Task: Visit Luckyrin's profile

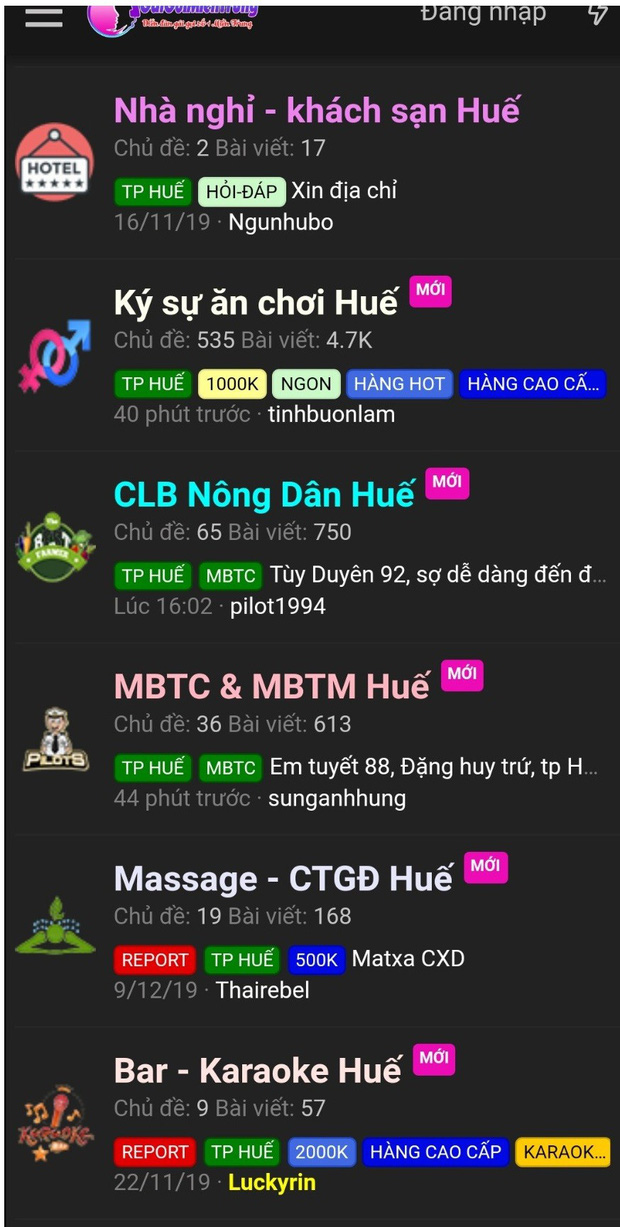Action: pos(271,1182)
